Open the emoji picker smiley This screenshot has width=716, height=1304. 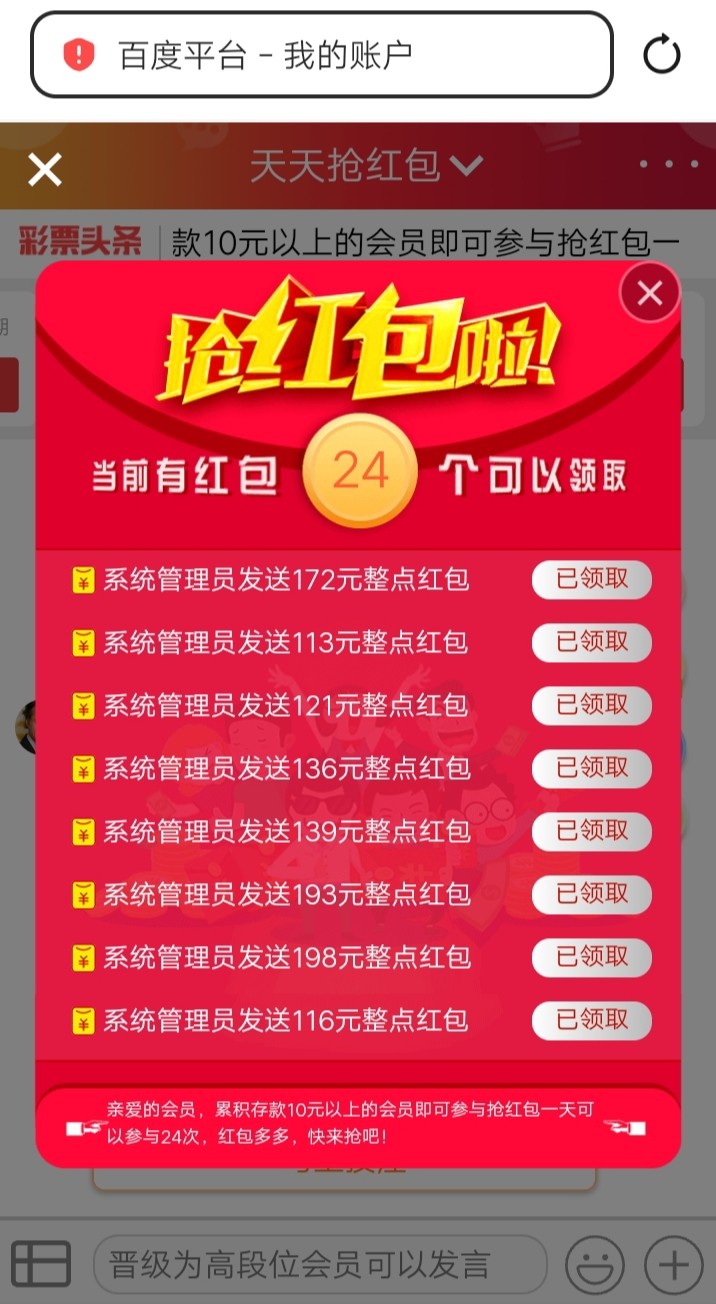point(595,1265)
